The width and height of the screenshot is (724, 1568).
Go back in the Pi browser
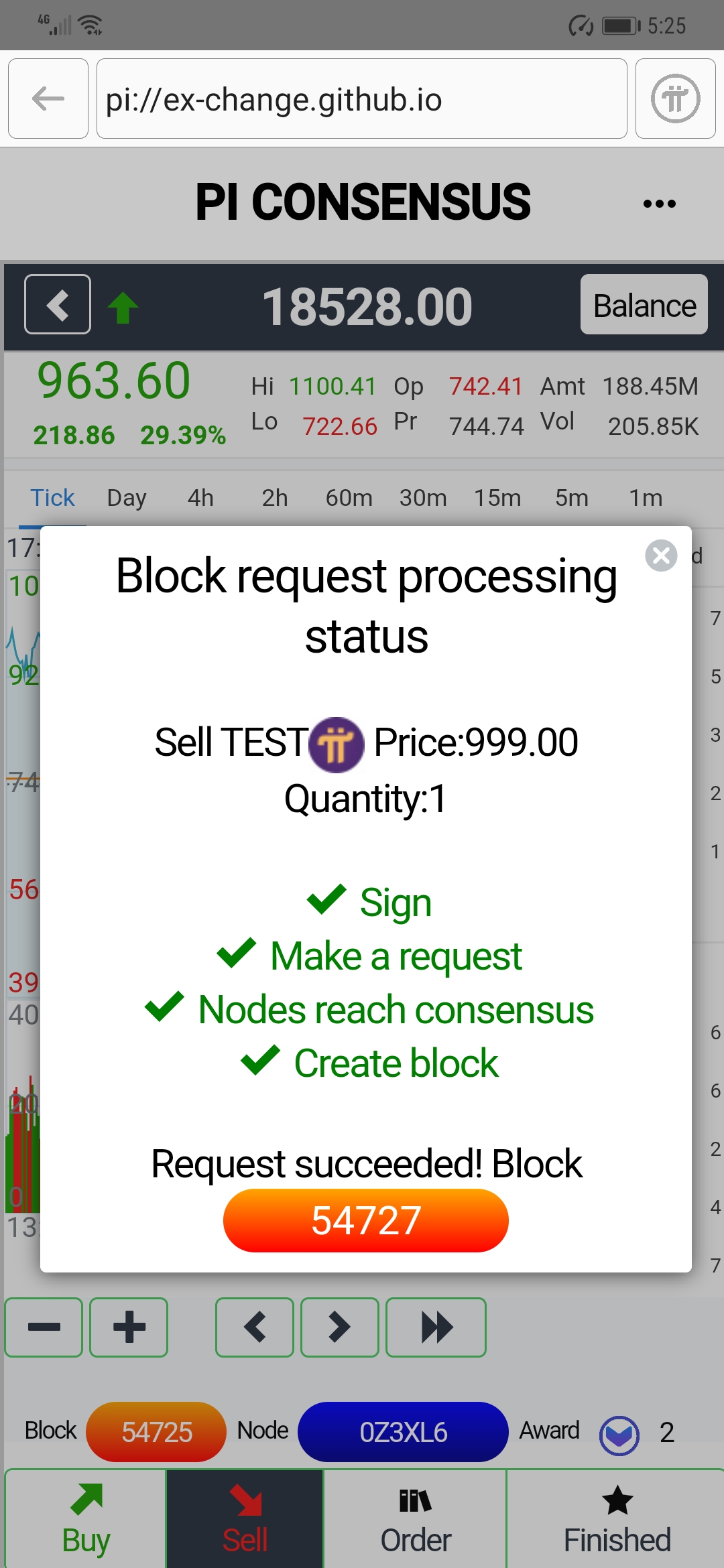48,99
